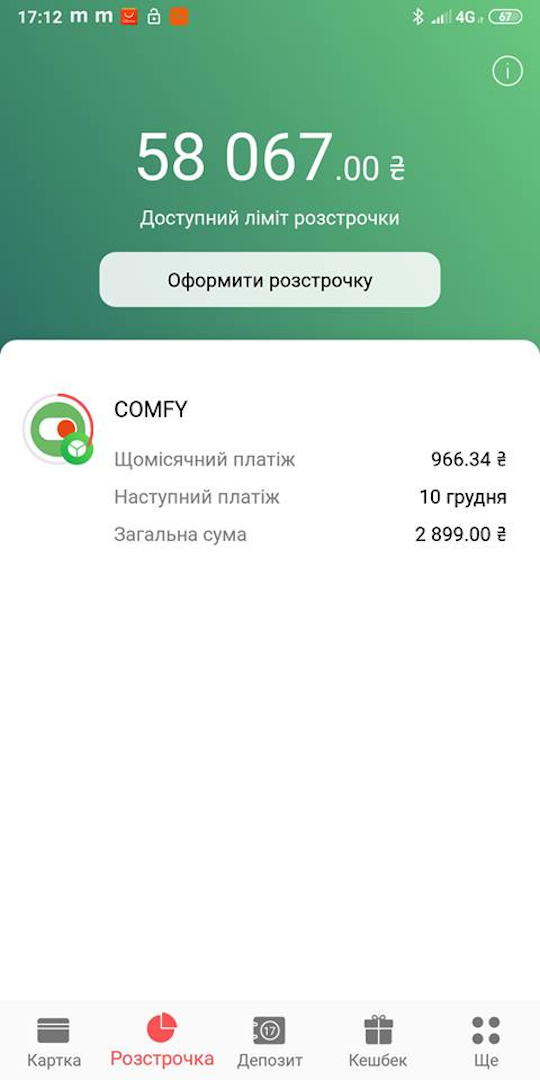Show more options in the Ще tab
The image size is (540, 1080).
click(486, 1041)
